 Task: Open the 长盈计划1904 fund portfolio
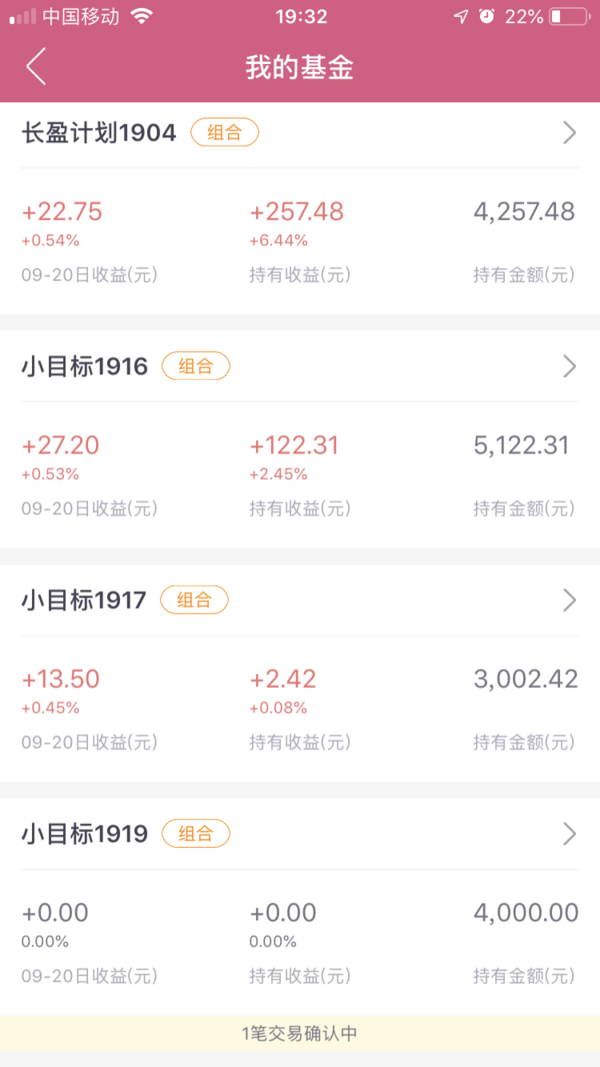(x=300, y=133)
